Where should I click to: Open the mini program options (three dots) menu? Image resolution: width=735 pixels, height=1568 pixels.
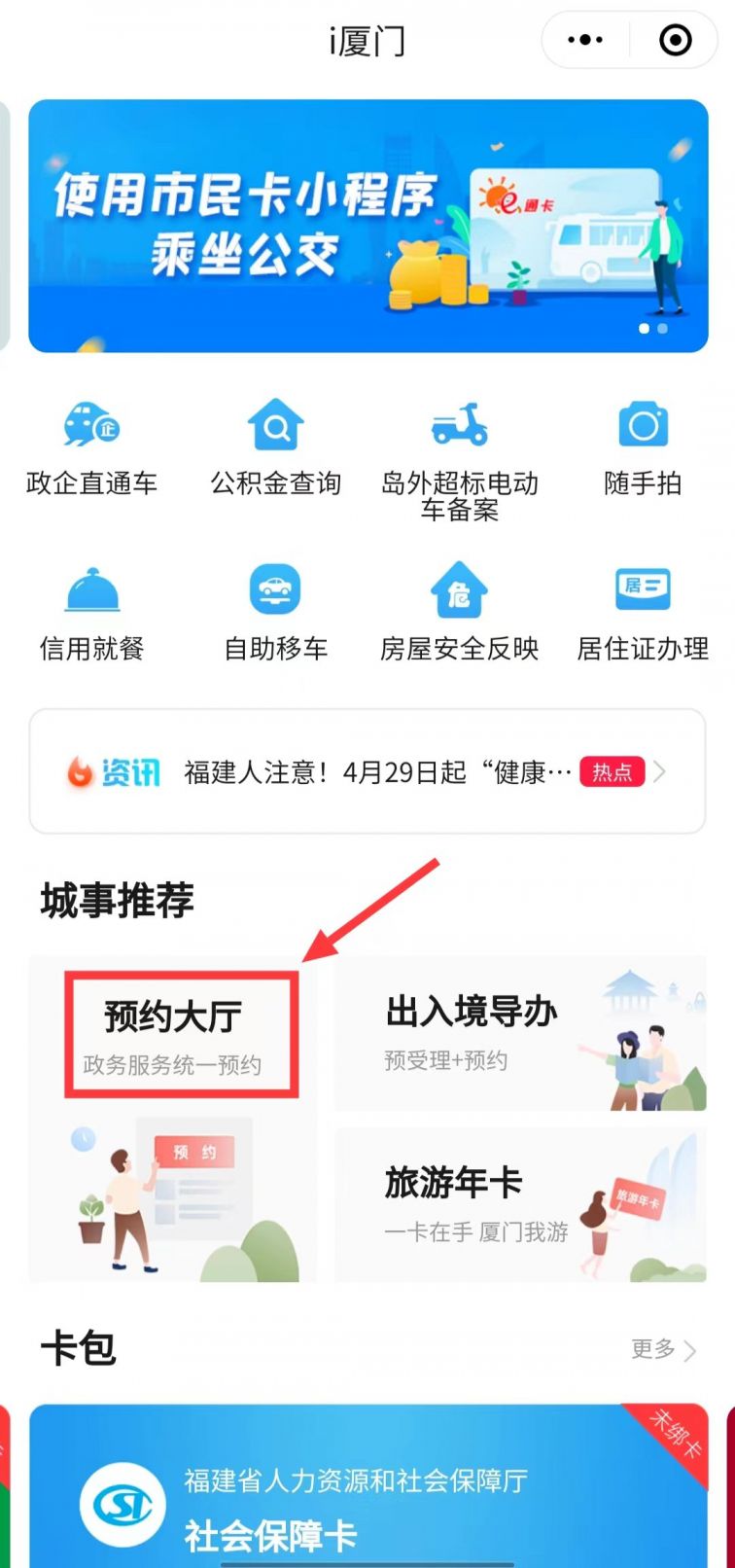(585, 40)
